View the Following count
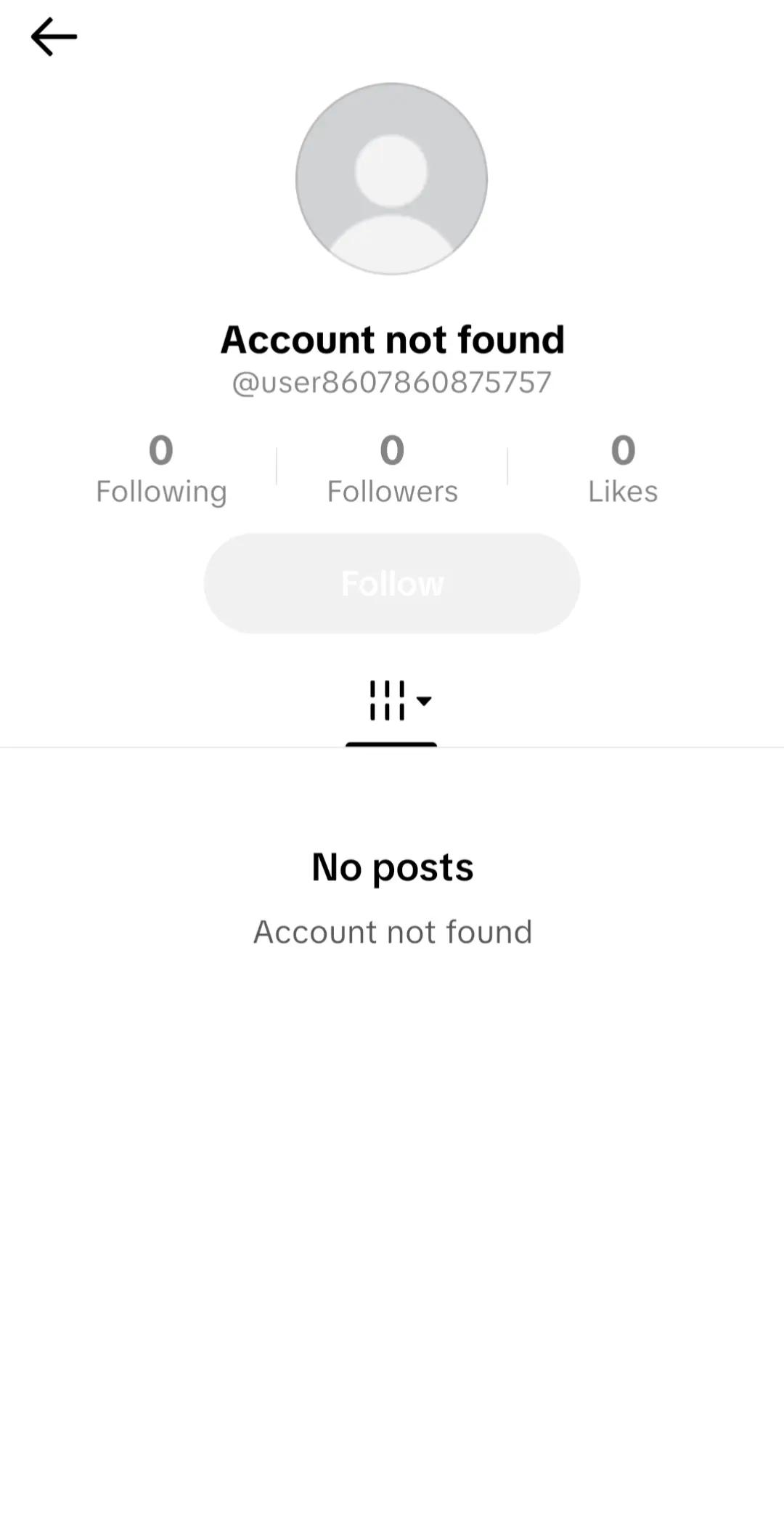 coord(161,469)
